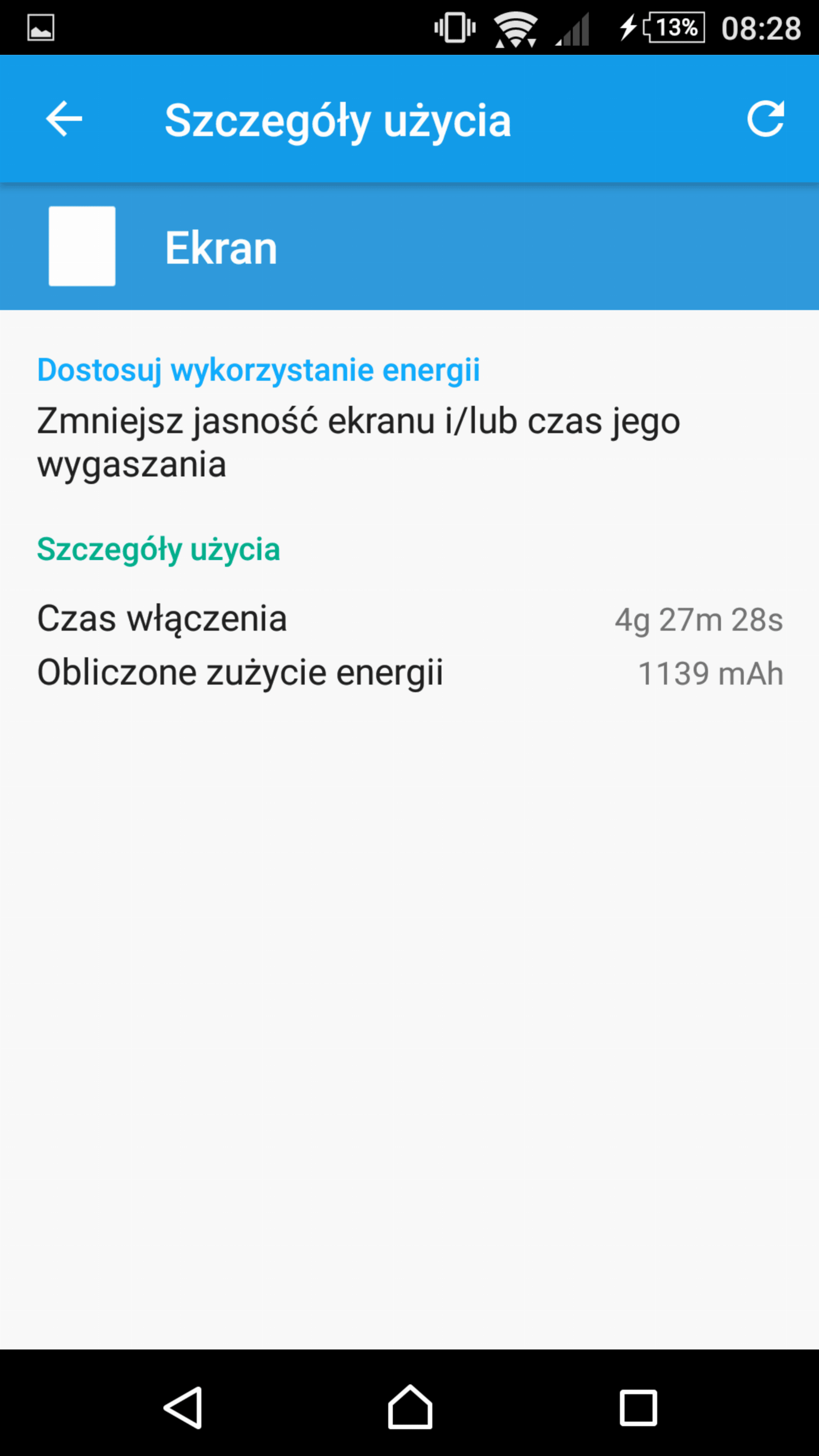Screen dimensions: 819x1456
Task: Go to the home screen
Action: [410, 1406]
